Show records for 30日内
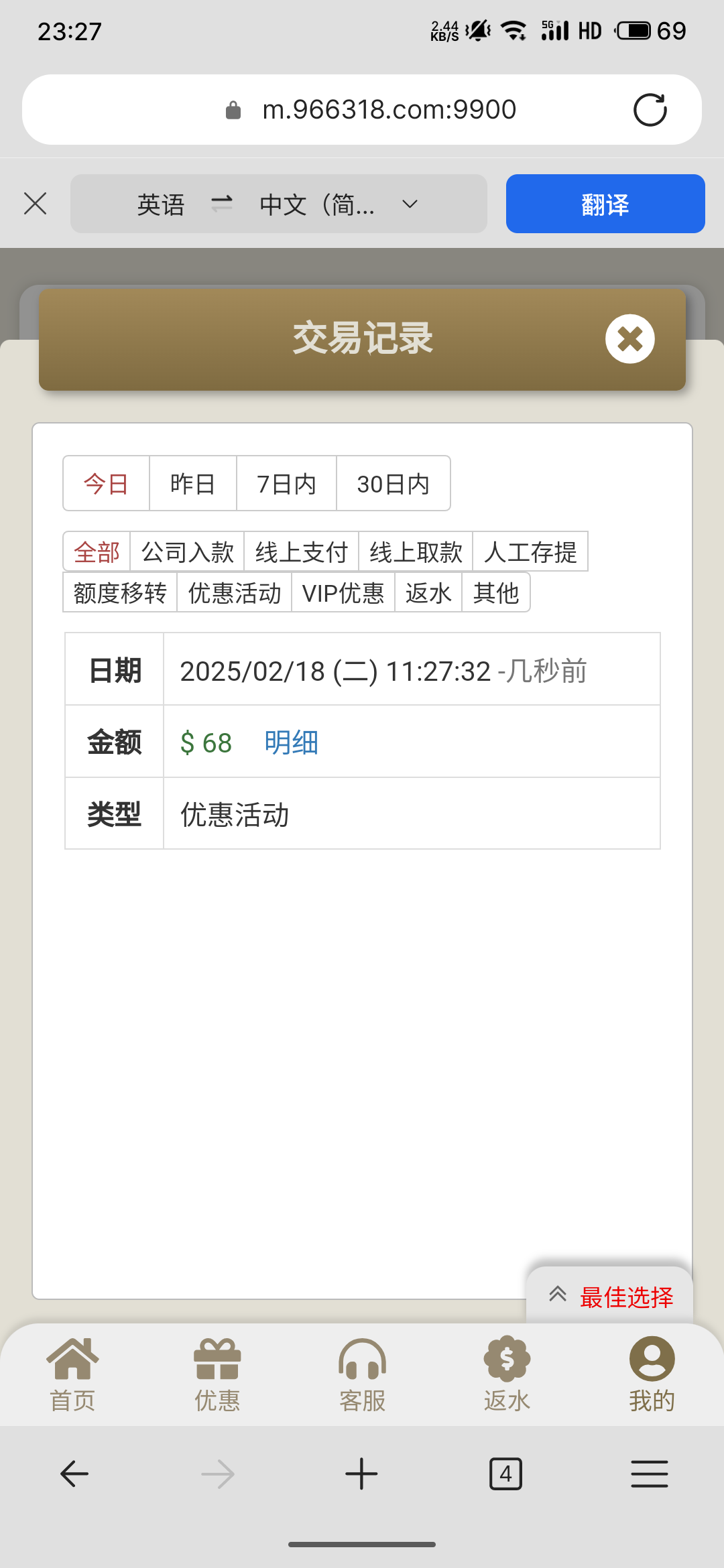Screen dimensions: 724x1568 (394, 483)
